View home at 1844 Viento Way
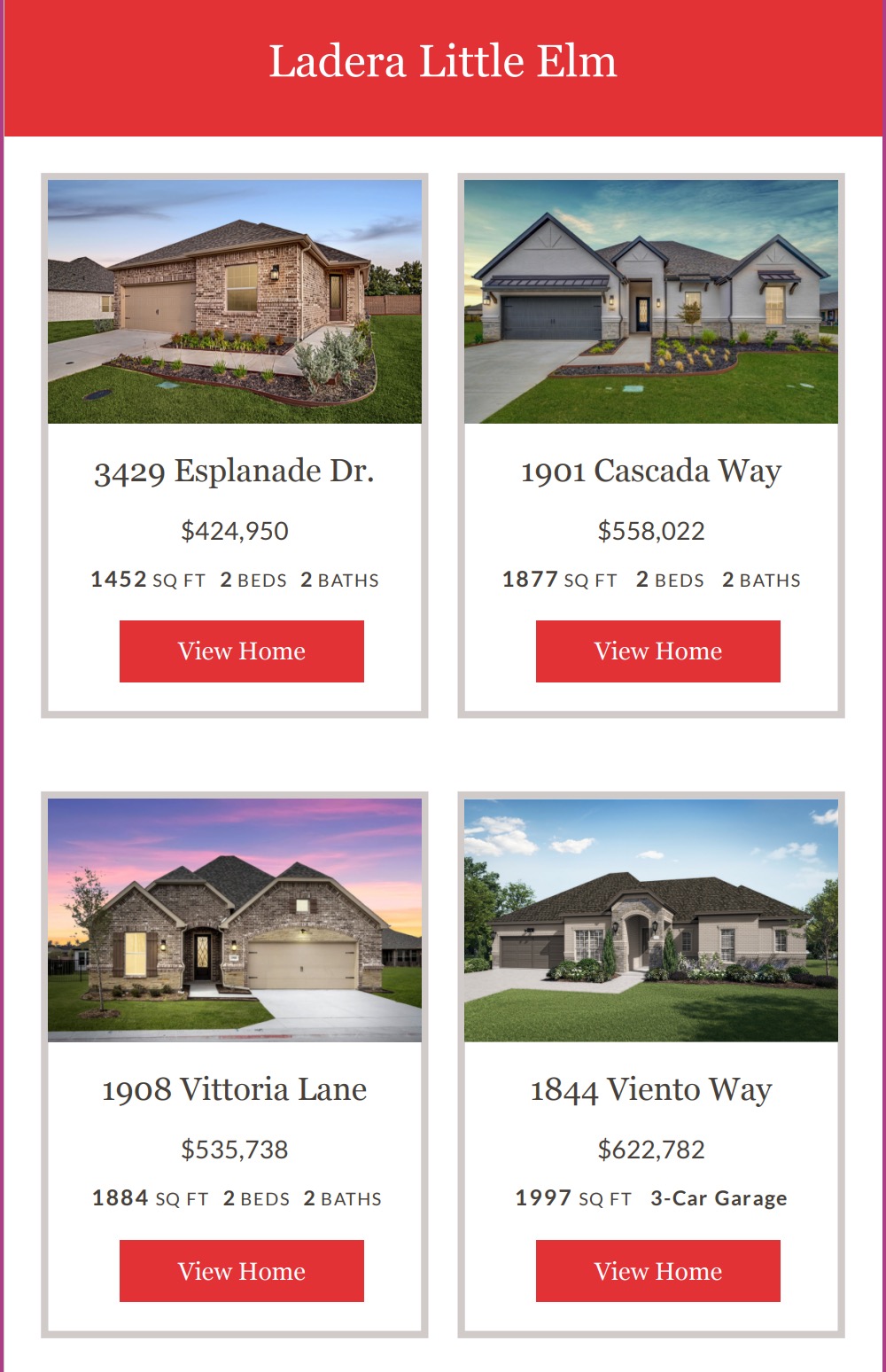 tap(657, 1271)
